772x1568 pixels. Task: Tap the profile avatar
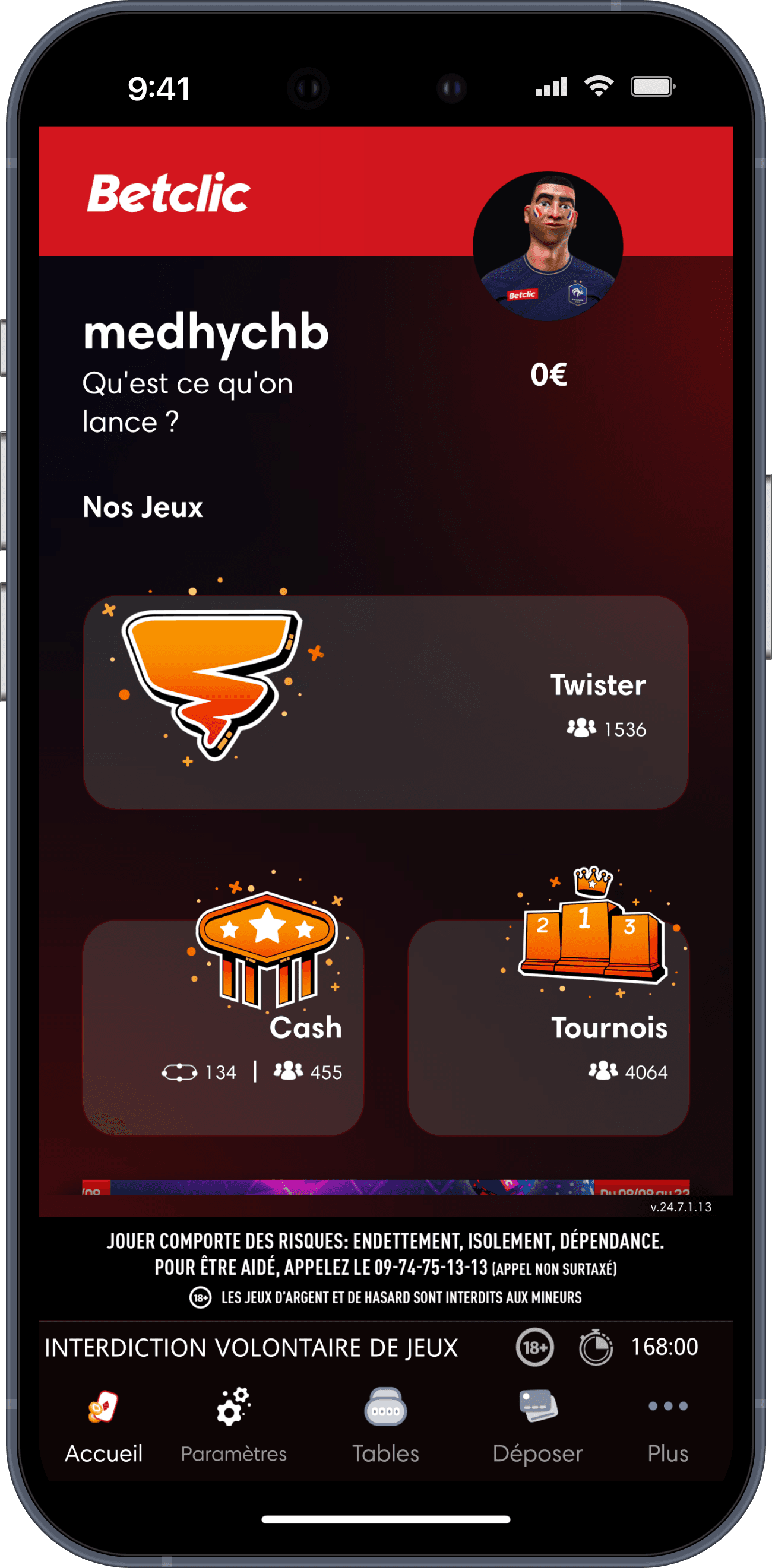pyautogui.click(x=548, y=246)
